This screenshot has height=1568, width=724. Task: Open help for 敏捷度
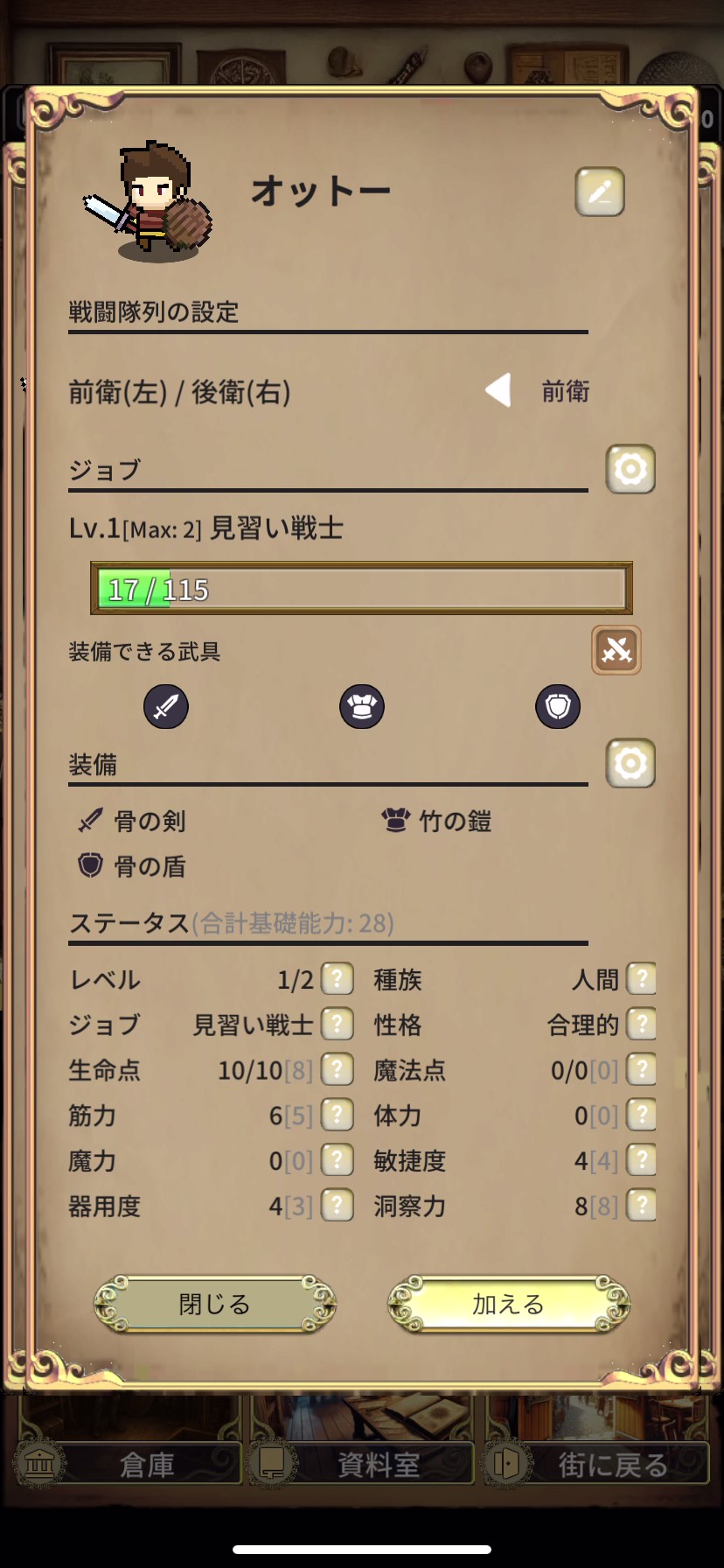click(x=641, y=1161)
